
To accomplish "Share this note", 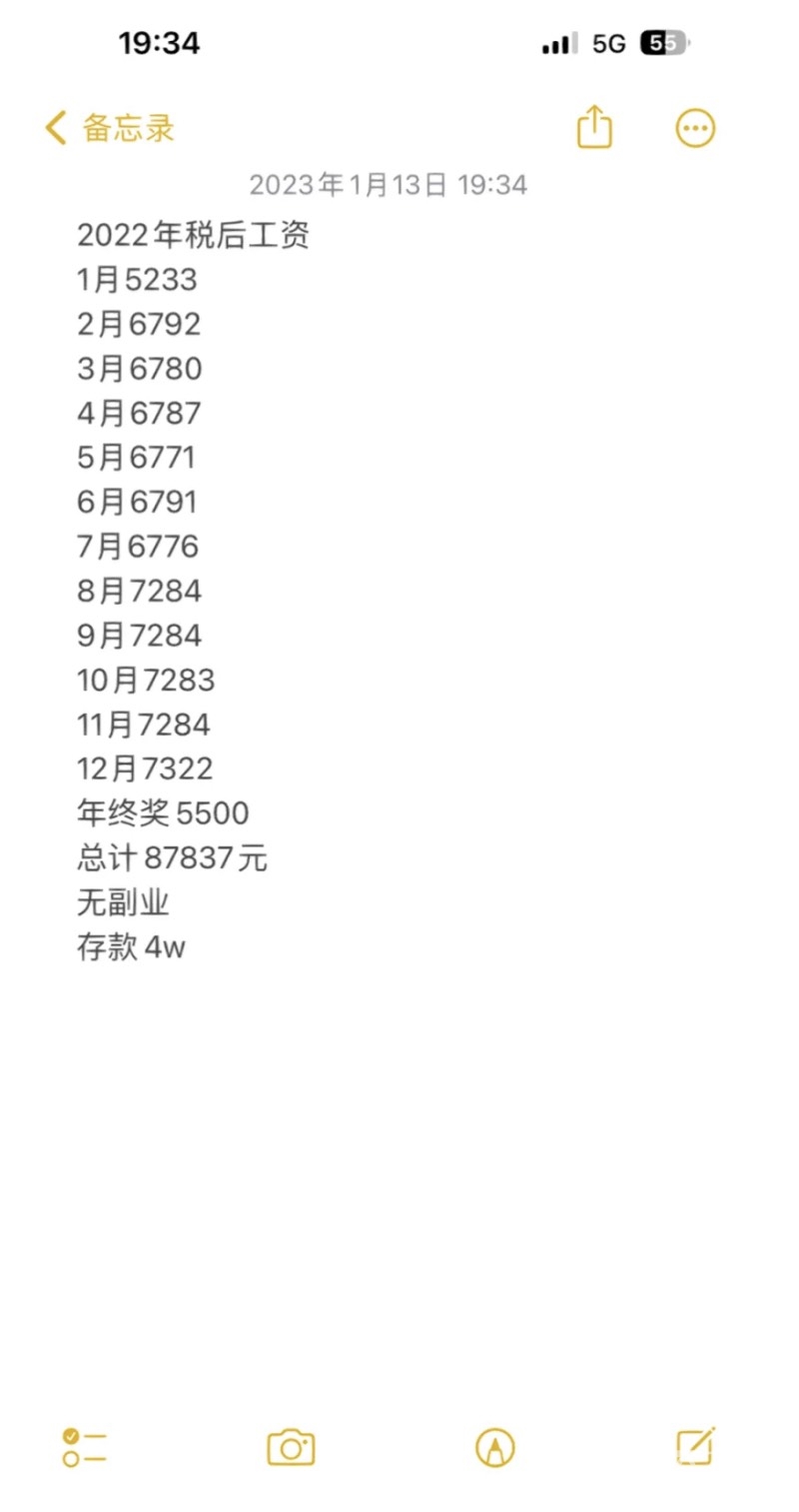I will tap(594, 128).
